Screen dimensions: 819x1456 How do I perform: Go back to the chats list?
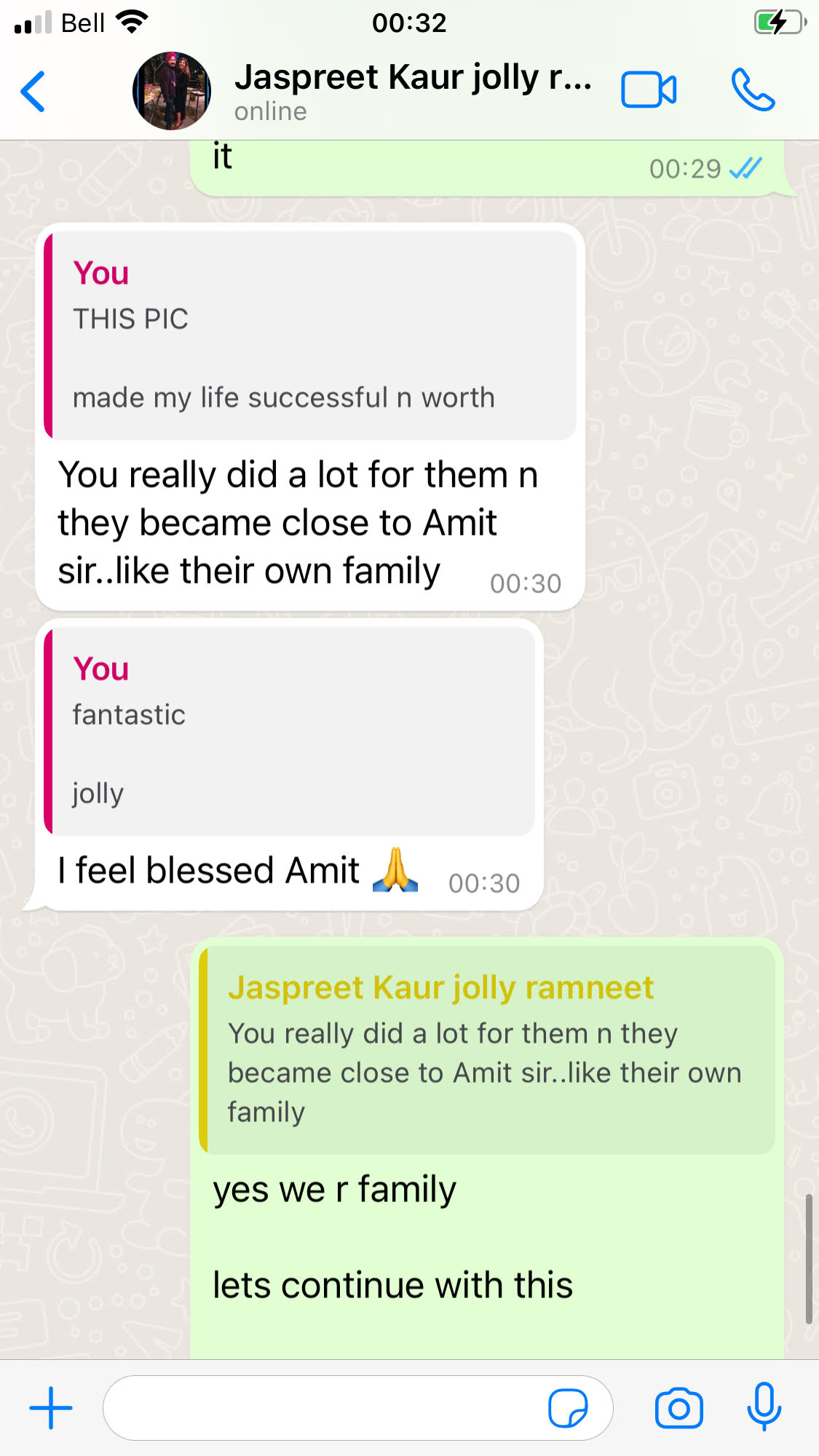click(x=33, y=92)
